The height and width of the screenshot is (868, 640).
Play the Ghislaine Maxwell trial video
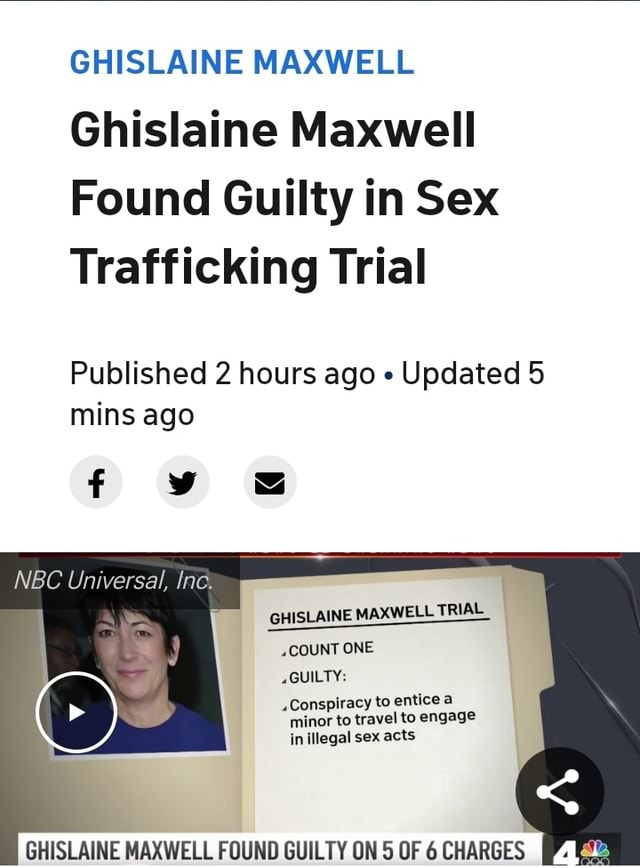coord(76,712)
